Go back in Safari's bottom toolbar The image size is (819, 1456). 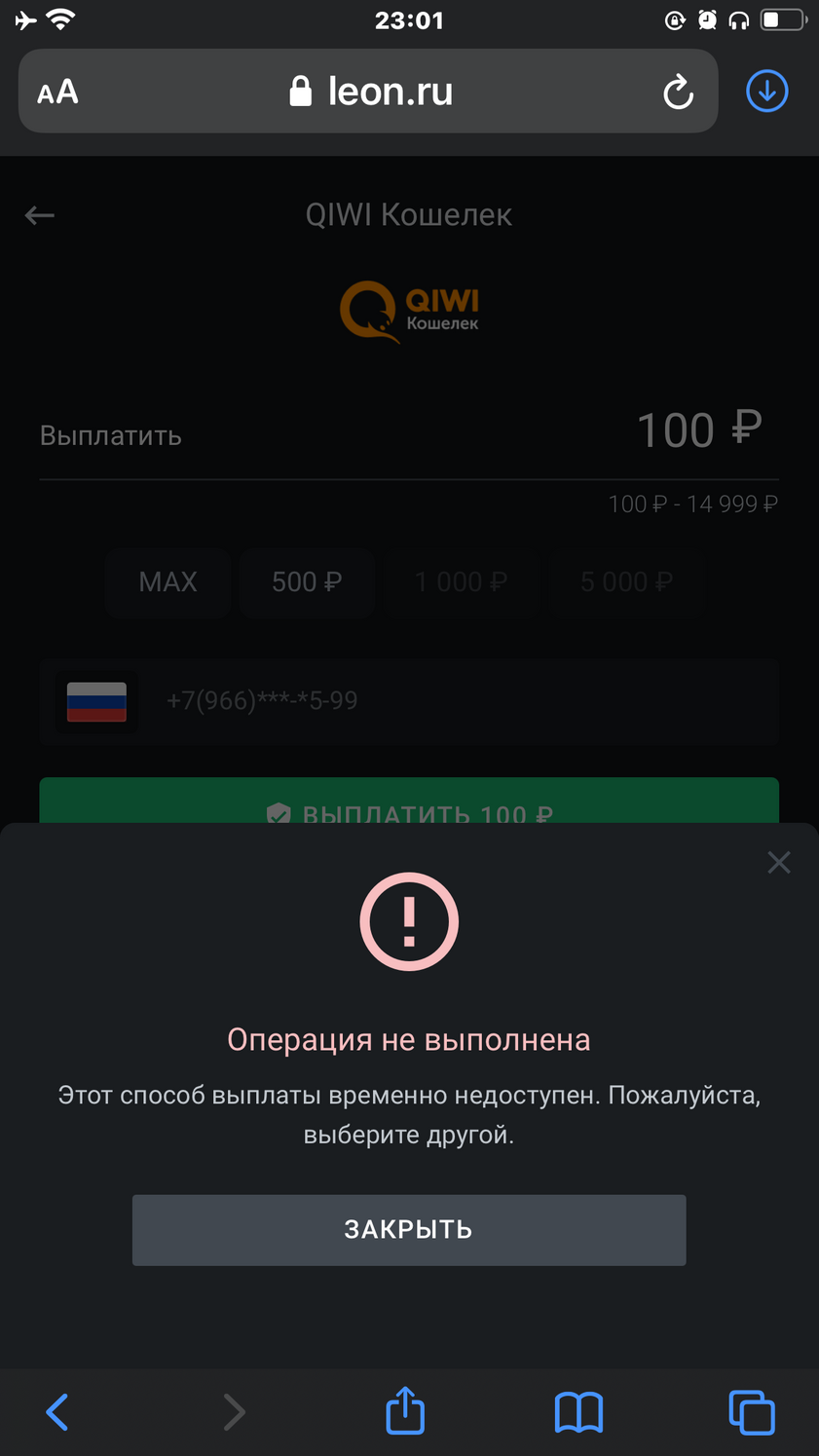tap(58, 1411)
